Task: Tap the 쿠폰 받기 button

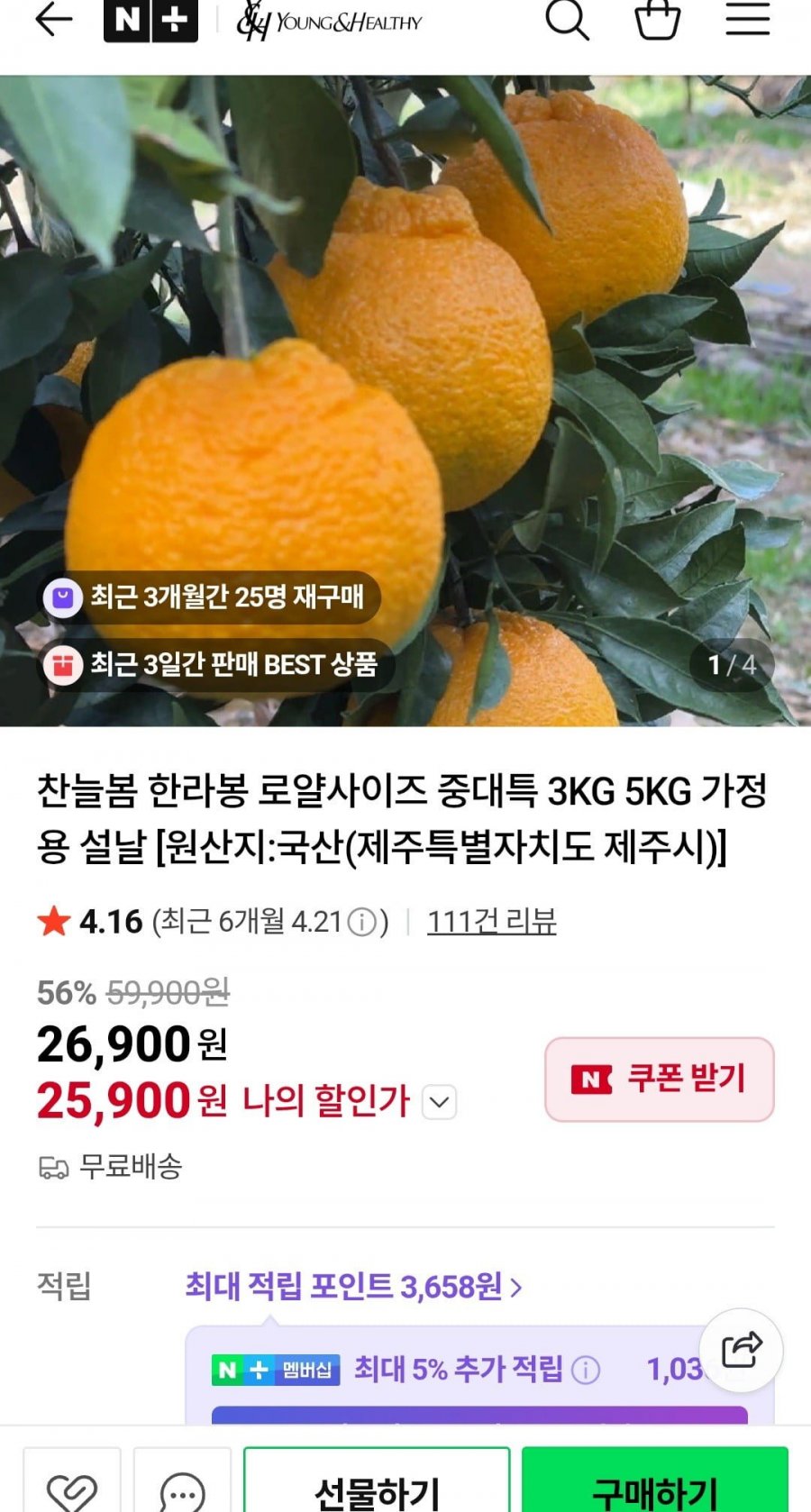Action: point(660,1079)
